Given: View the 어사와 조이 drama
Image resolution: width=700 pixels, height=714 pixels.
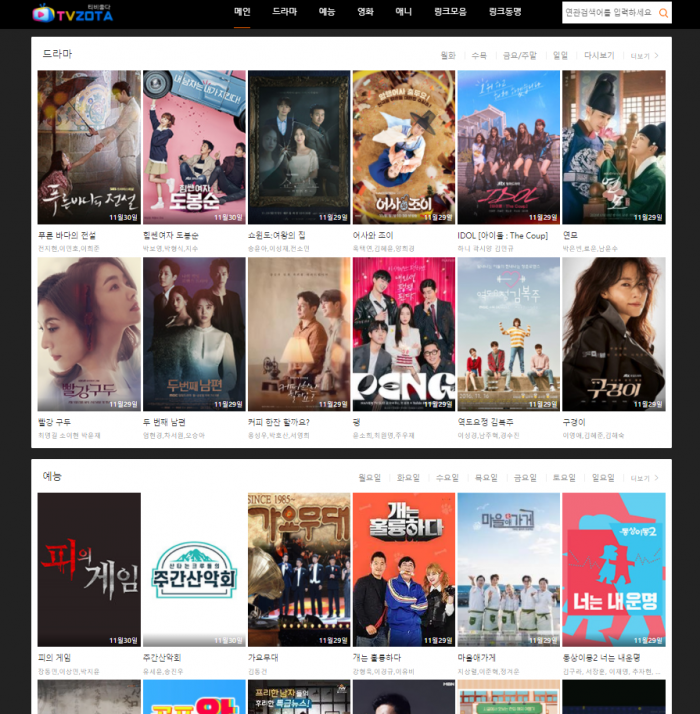Looking at the screenshot, I should [403, 147].
